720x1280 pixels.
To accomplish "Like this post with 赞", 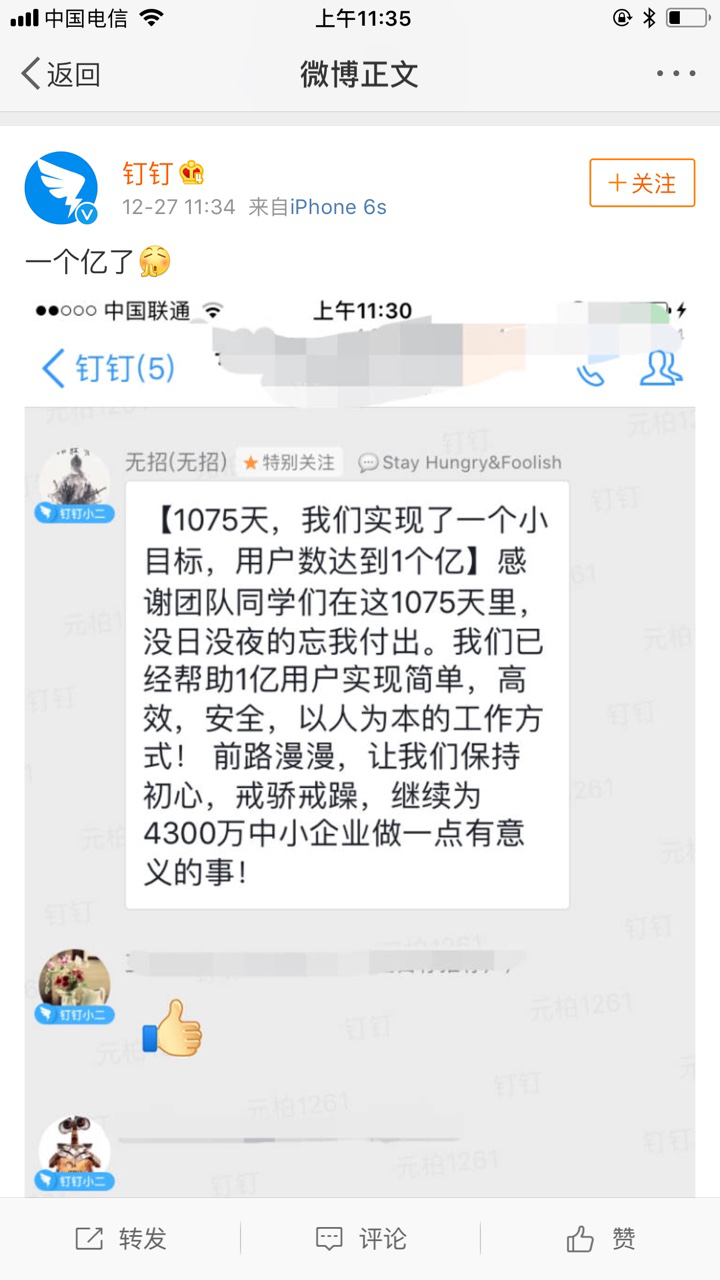I will click(x=600, y=1239).
